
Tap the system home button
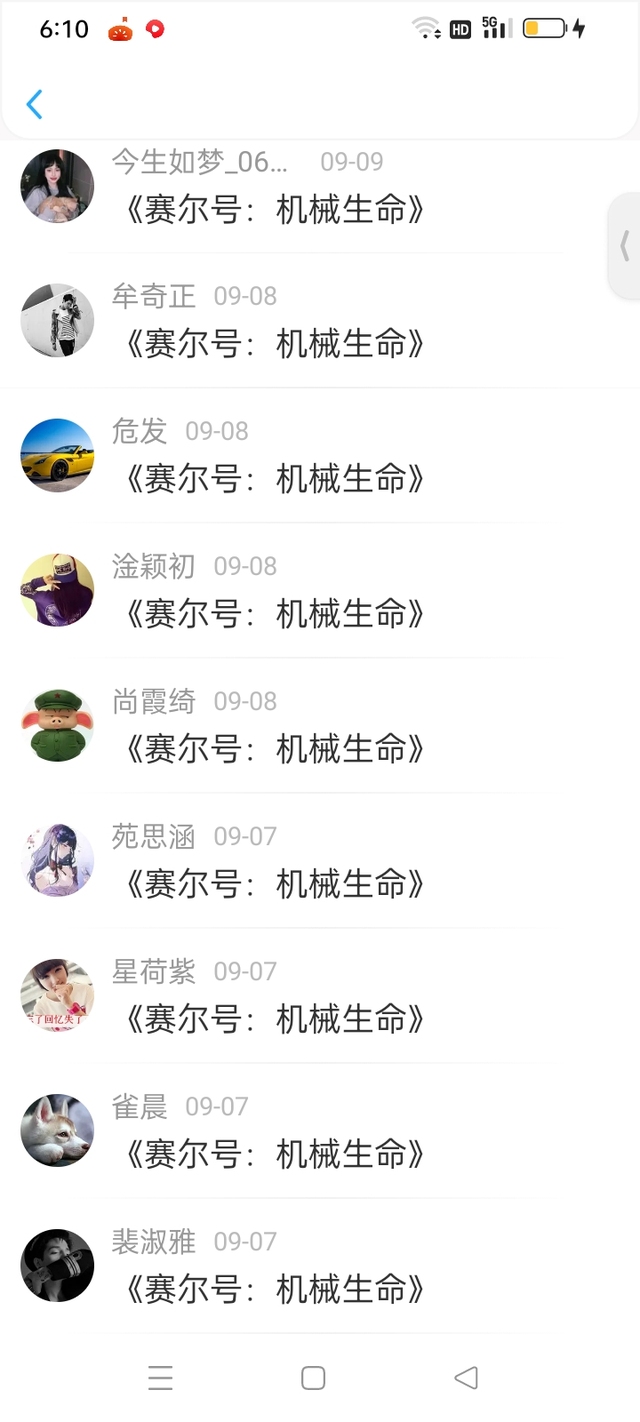click(313, 1378)
